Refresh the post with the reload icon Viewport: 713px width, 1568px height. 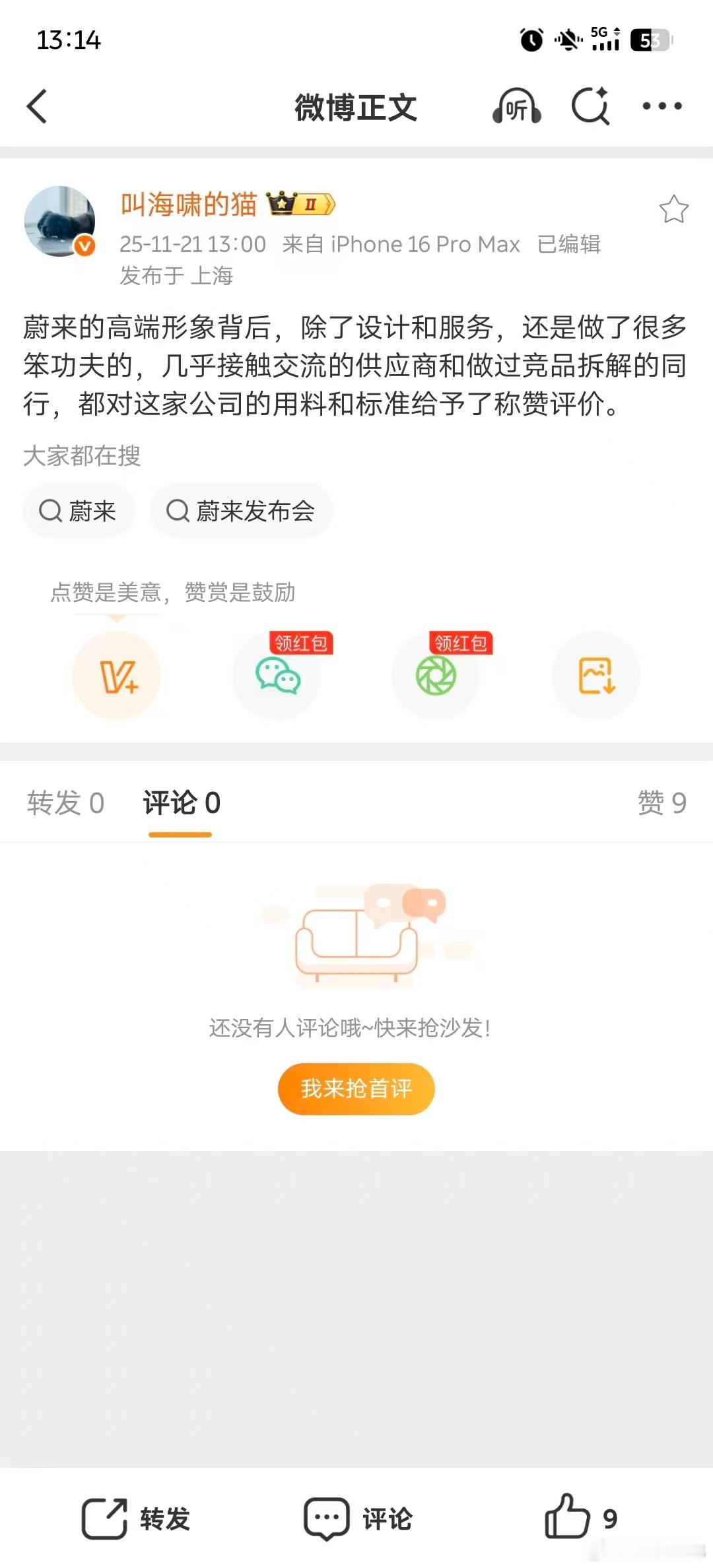pyautogui.click(x=590, y=106)
